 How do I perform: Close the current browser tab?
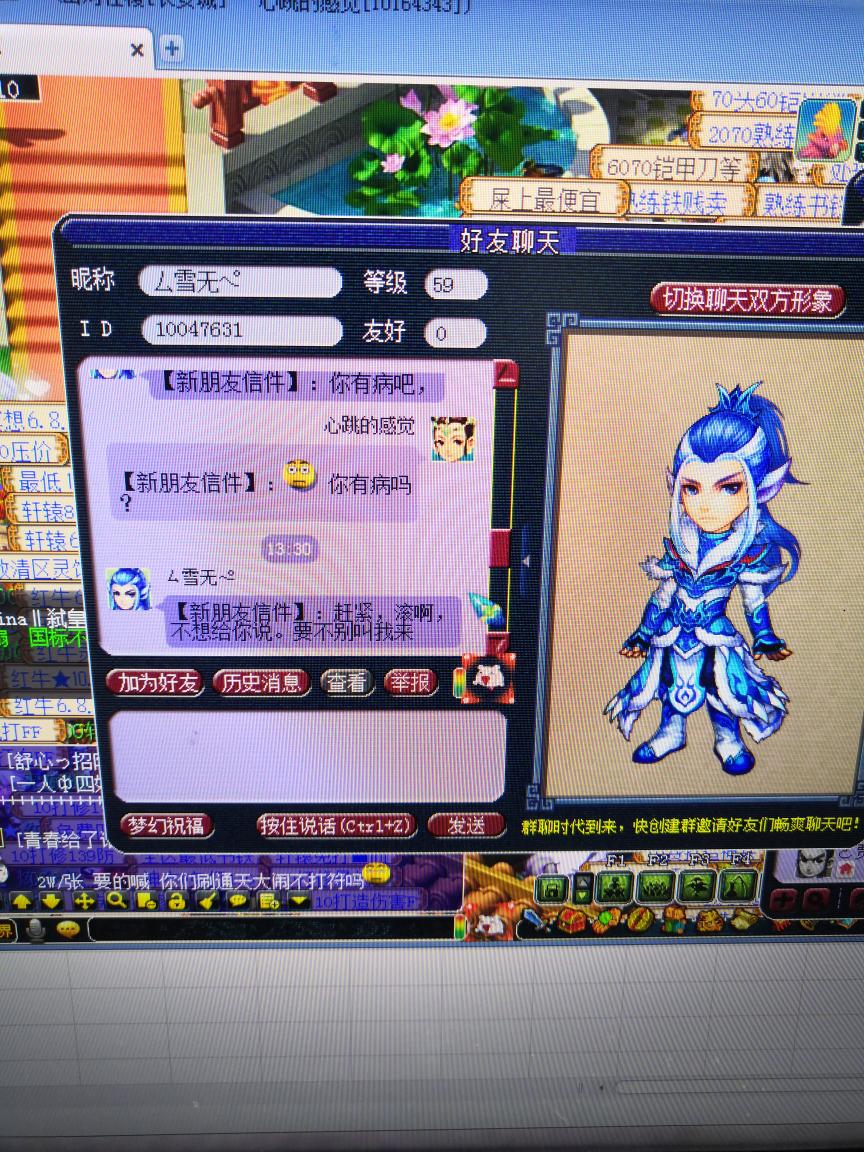[137, 49]
